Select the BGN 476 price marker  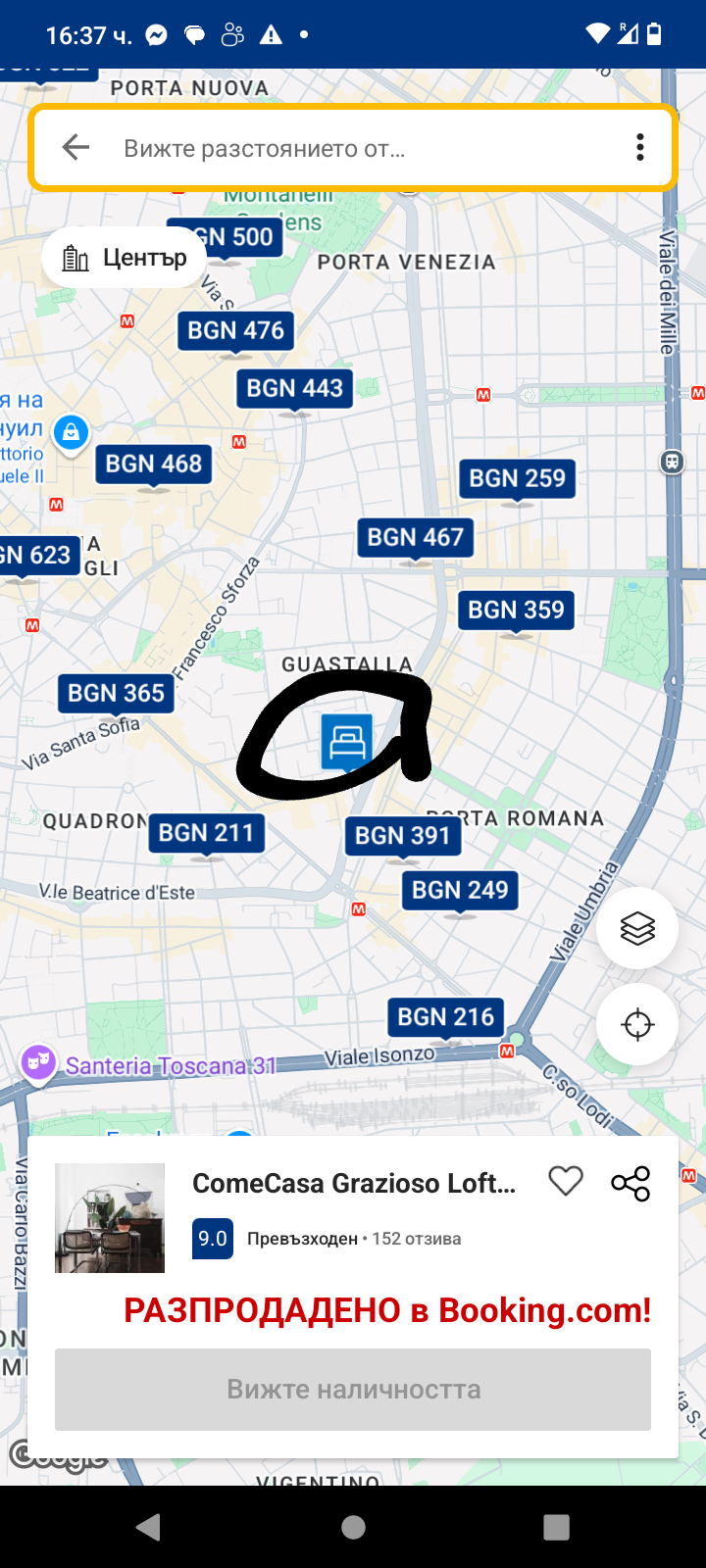click(x=235, y=330)
